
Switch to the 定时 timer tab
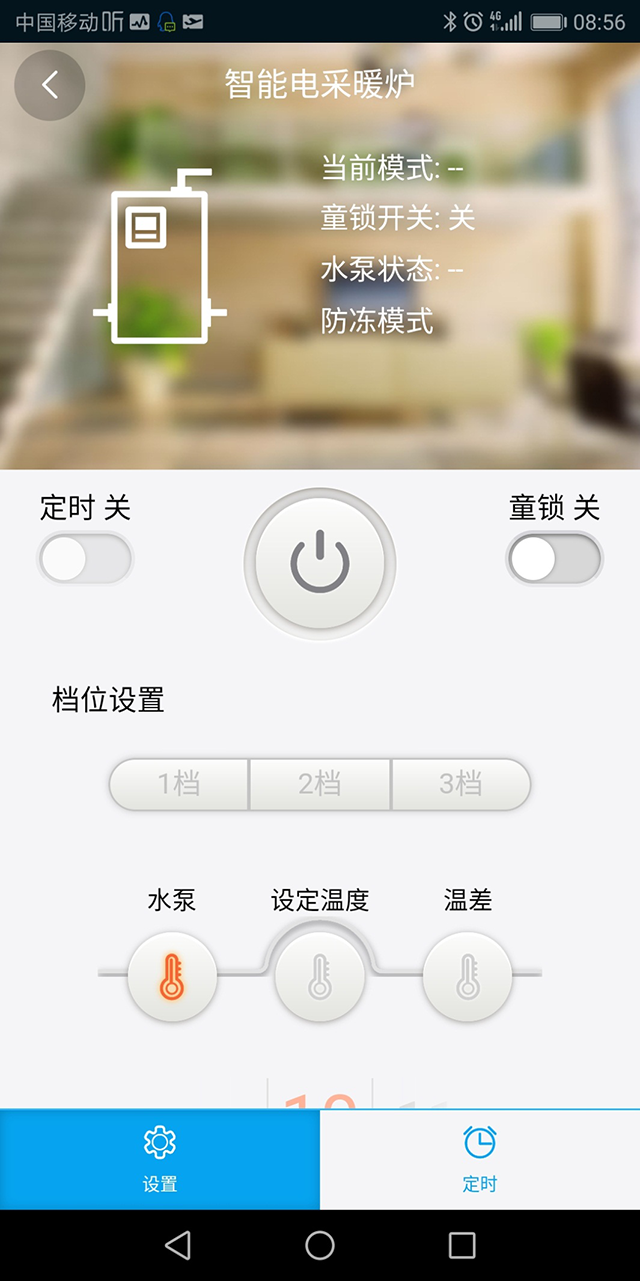(x=480, y=1159)
